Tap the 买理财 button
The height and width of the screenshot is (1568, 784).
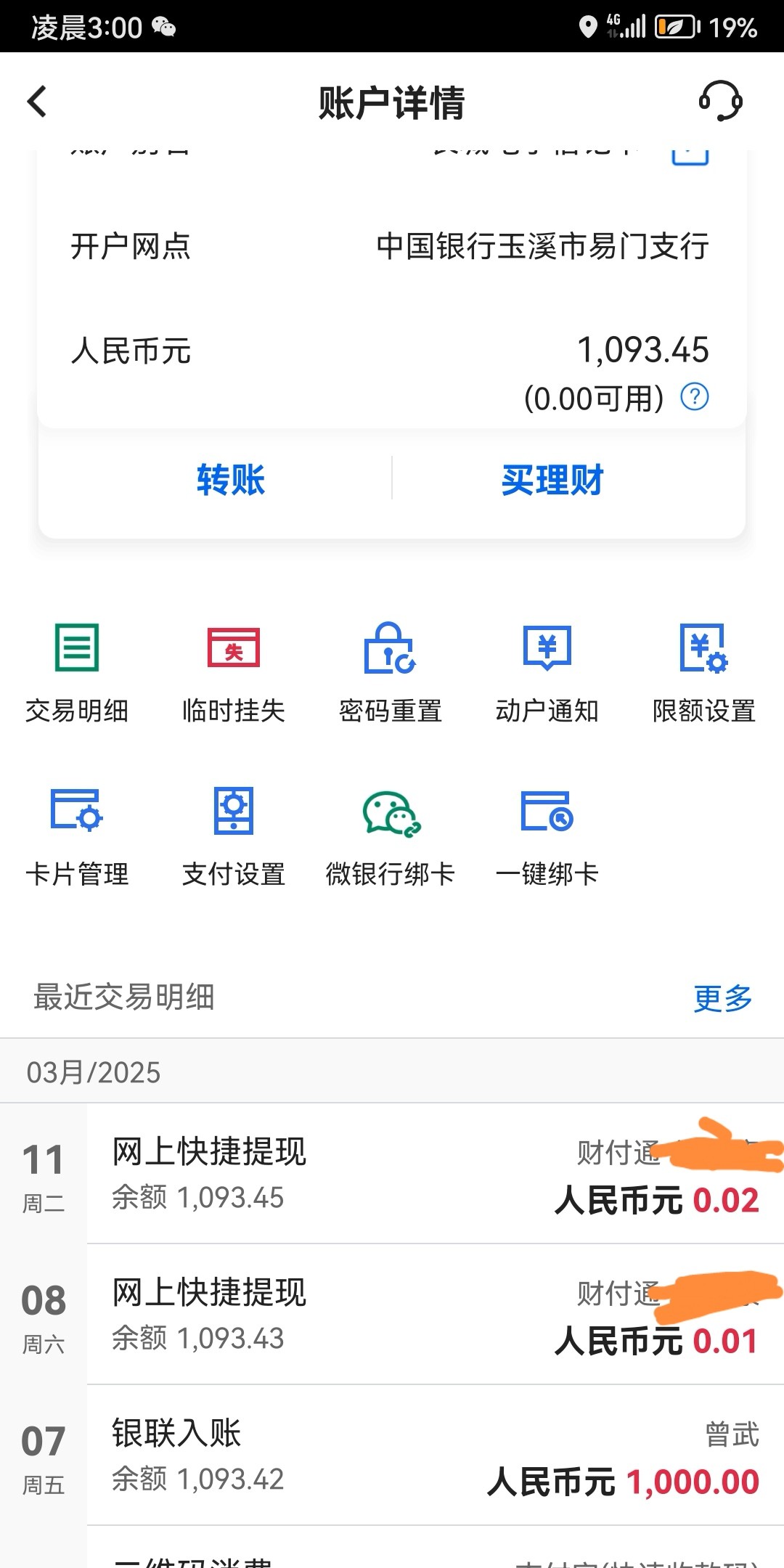coord(552,480)
